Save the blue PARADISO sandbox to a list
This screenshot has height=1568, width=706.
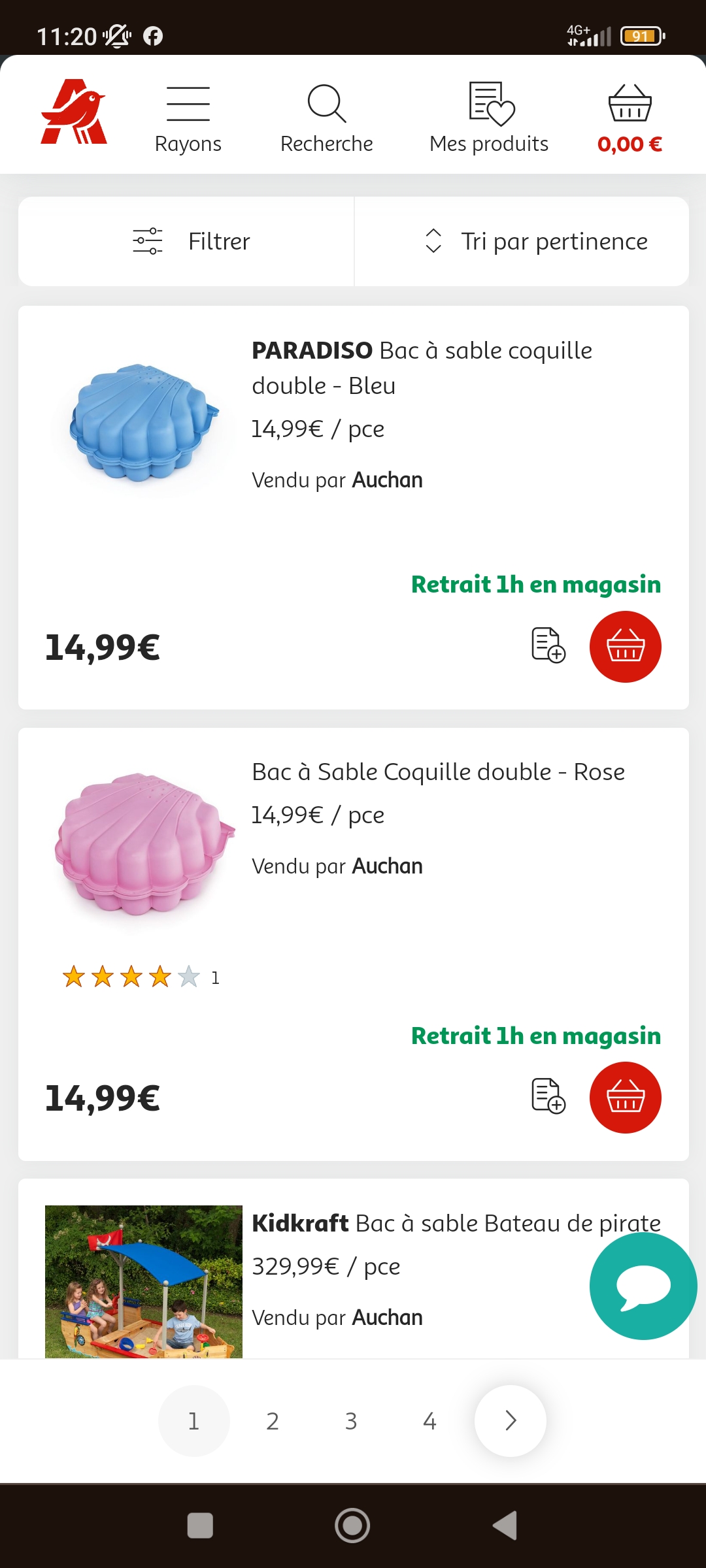tap(548, 645)
